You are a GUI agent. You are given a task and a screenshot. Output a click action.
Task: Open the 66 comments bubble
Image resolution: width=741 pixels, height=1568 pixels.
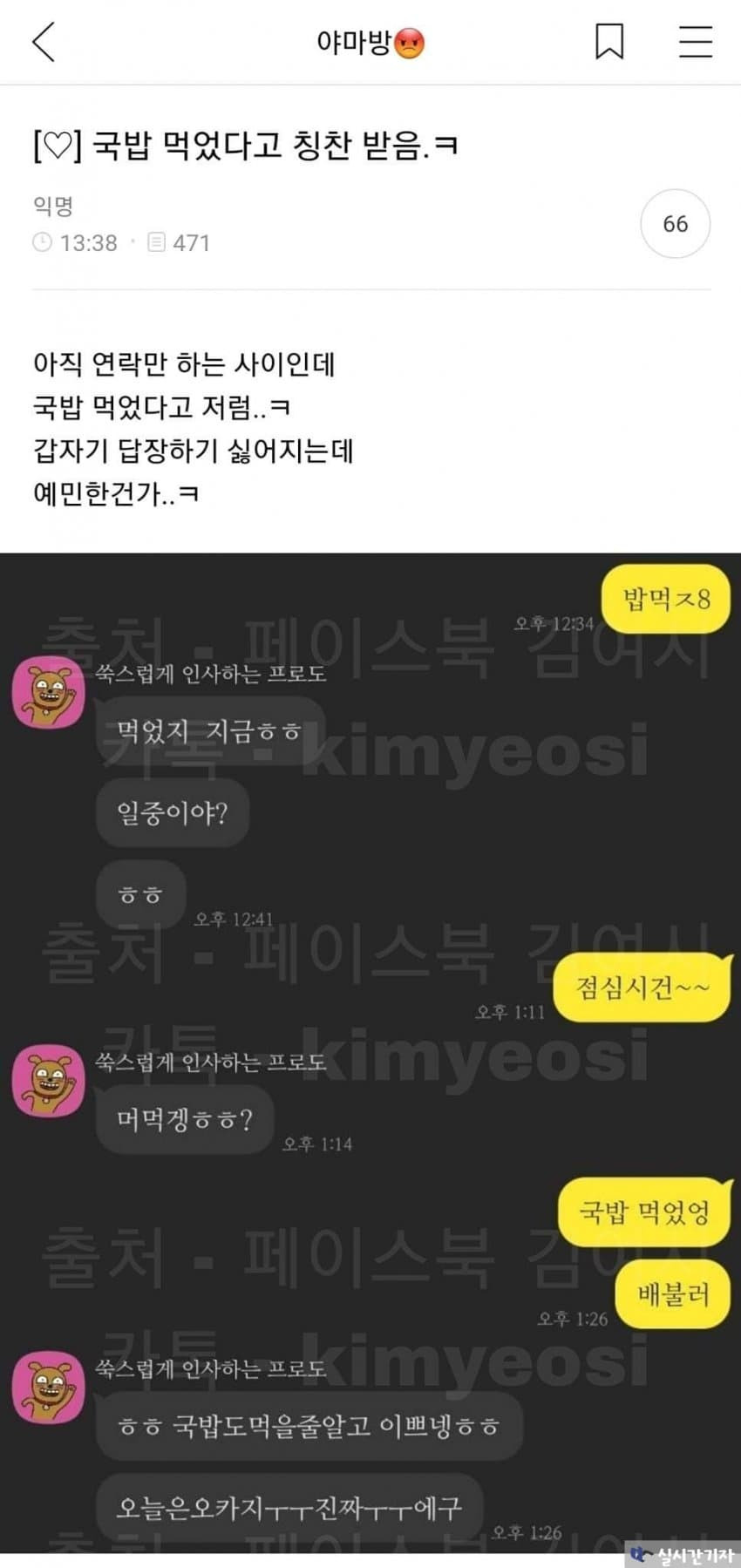pyautogui.click(x=675, y=224)
